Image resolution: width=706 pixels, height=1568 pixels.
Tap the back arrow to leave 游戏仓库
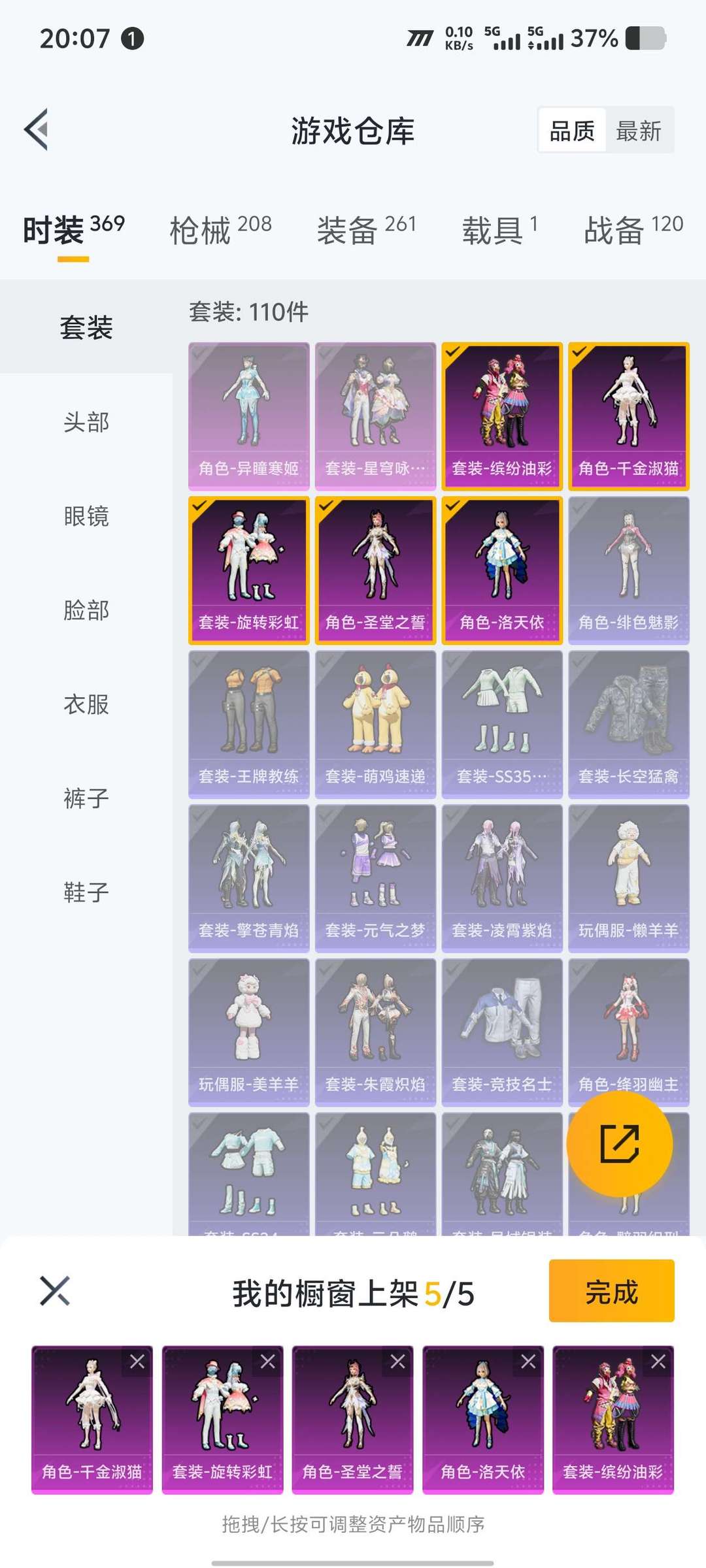(x=37, y=129)
